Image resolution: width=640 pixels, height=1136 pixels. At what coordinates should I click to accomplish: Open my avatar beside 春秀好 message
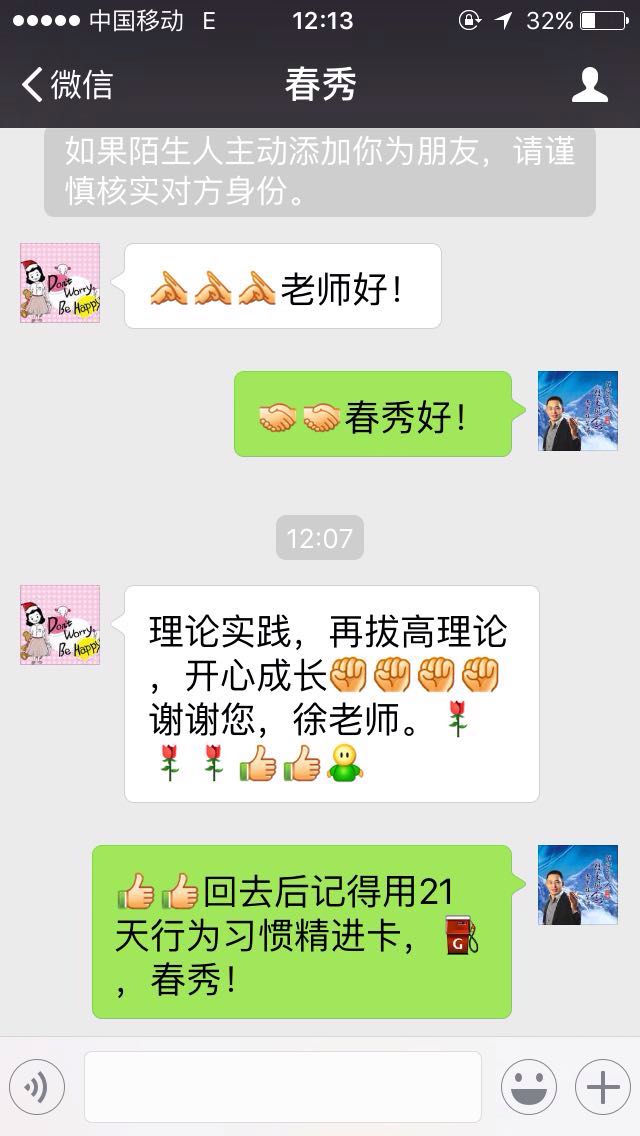coord(577,411)
